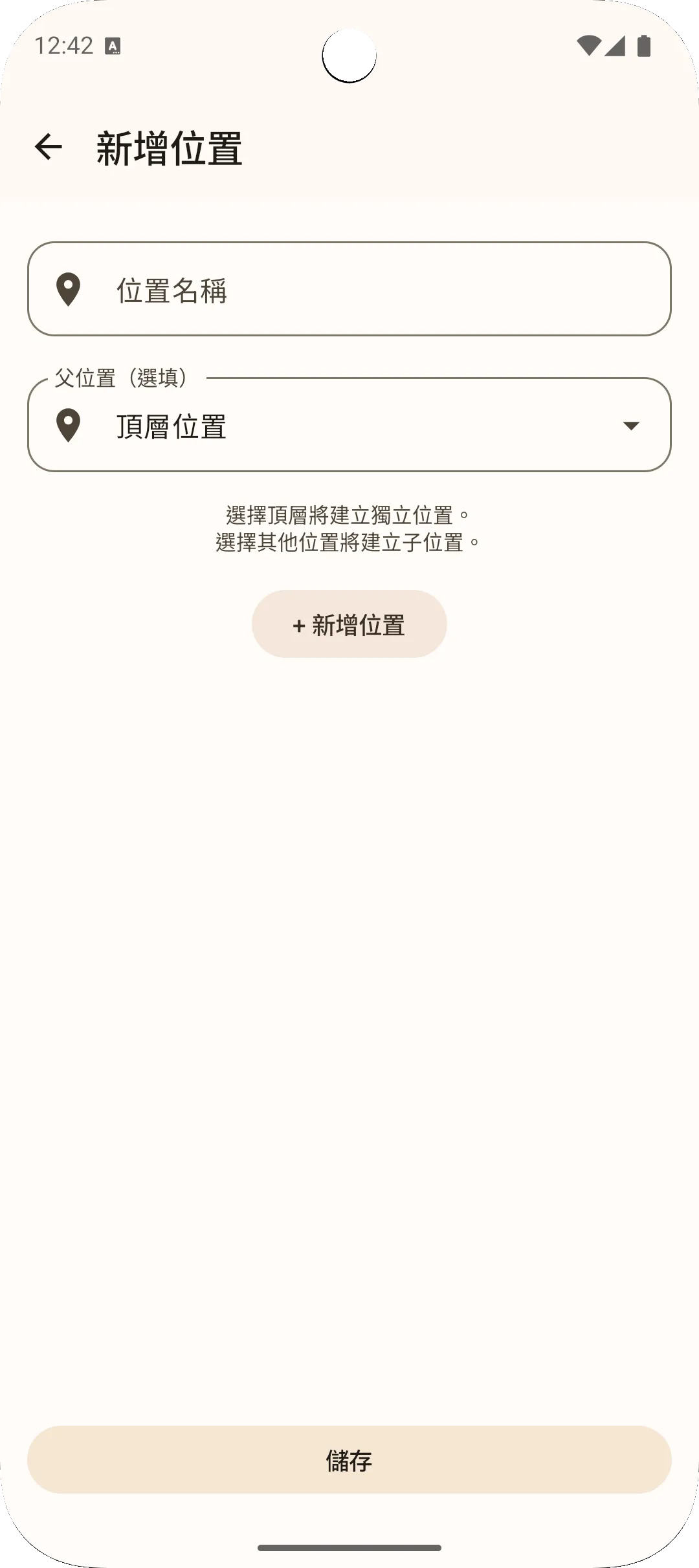
Task: Click the back arrow to leave 新增位置
Action: (x=49, y=147)
